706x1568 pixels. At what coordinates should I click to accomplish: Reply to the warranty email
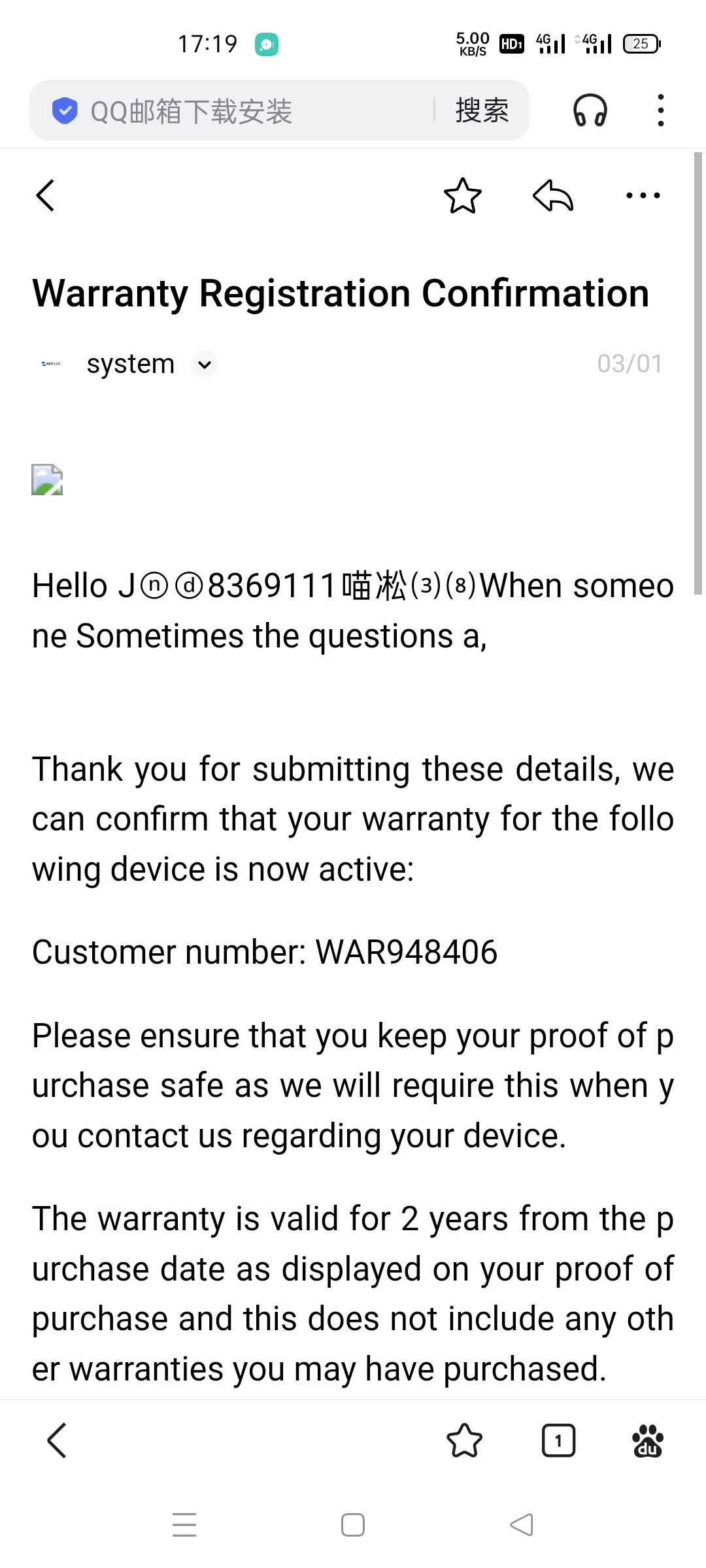(x=553, y=196)
